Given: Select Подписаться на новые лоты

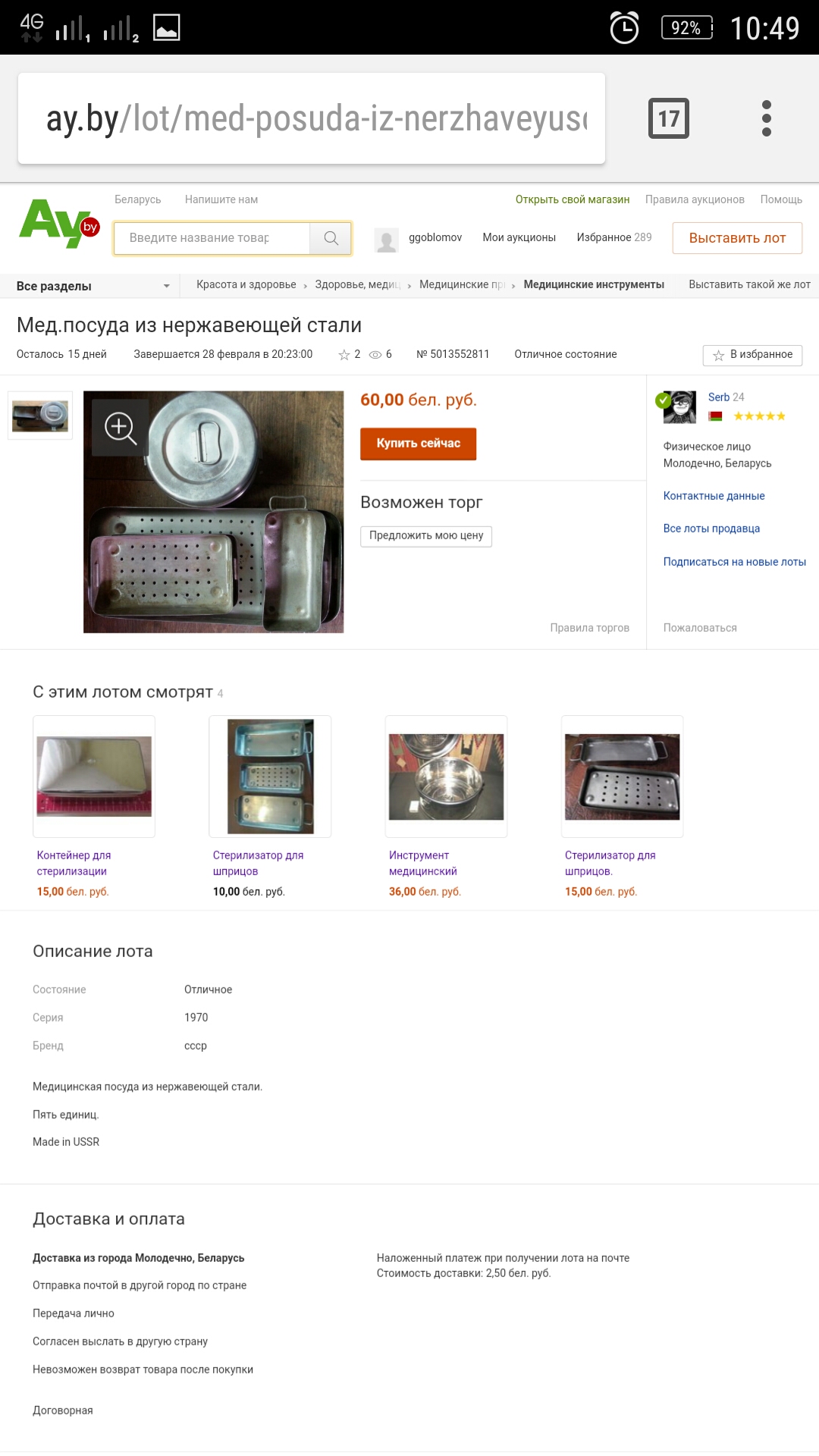Looking at the screenshot, I should [x=734, y=562].
